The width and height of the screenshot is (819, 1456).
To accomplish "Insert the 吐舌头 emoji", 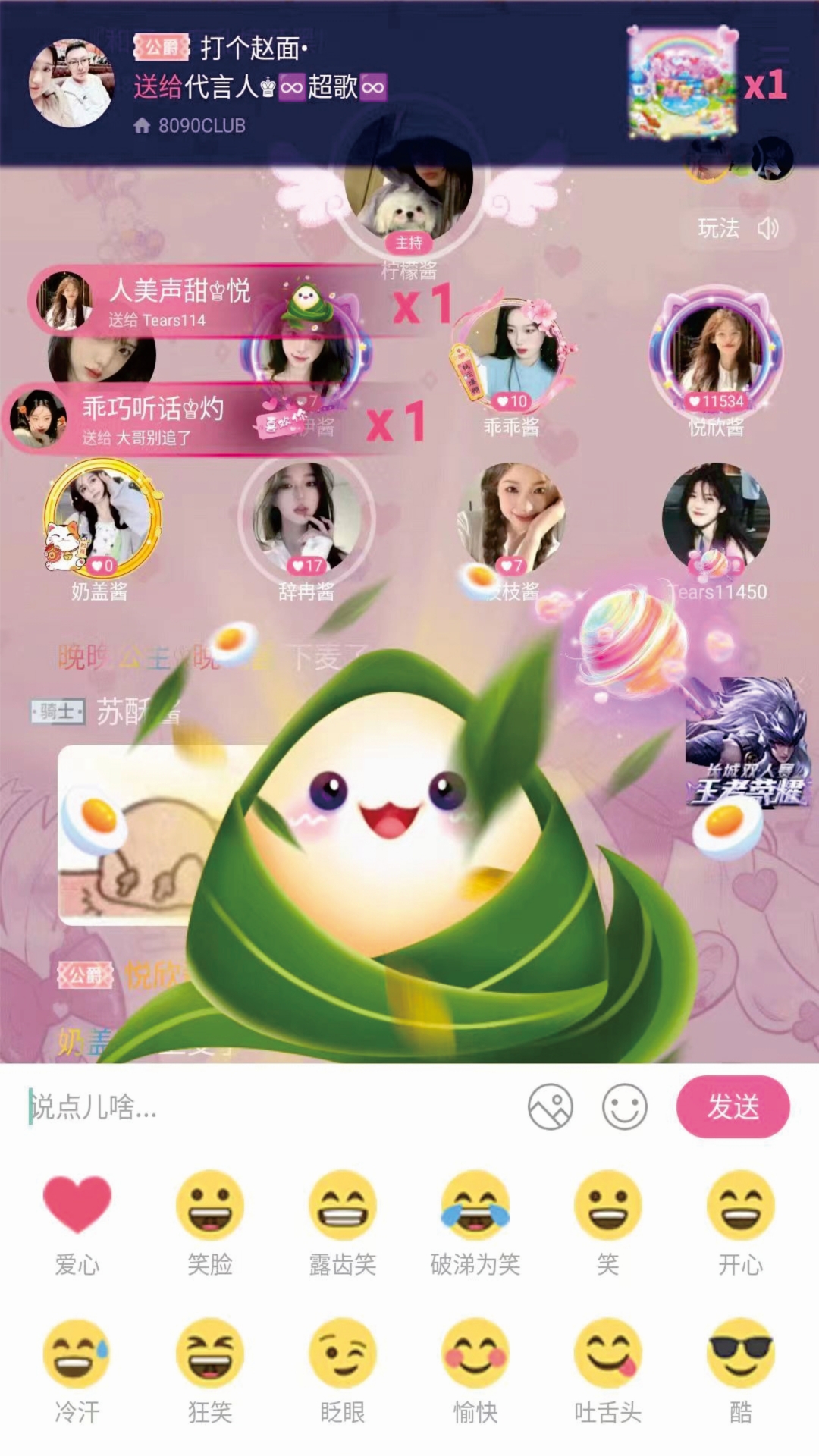I will pyautogui.click(x=607, y=1354).
